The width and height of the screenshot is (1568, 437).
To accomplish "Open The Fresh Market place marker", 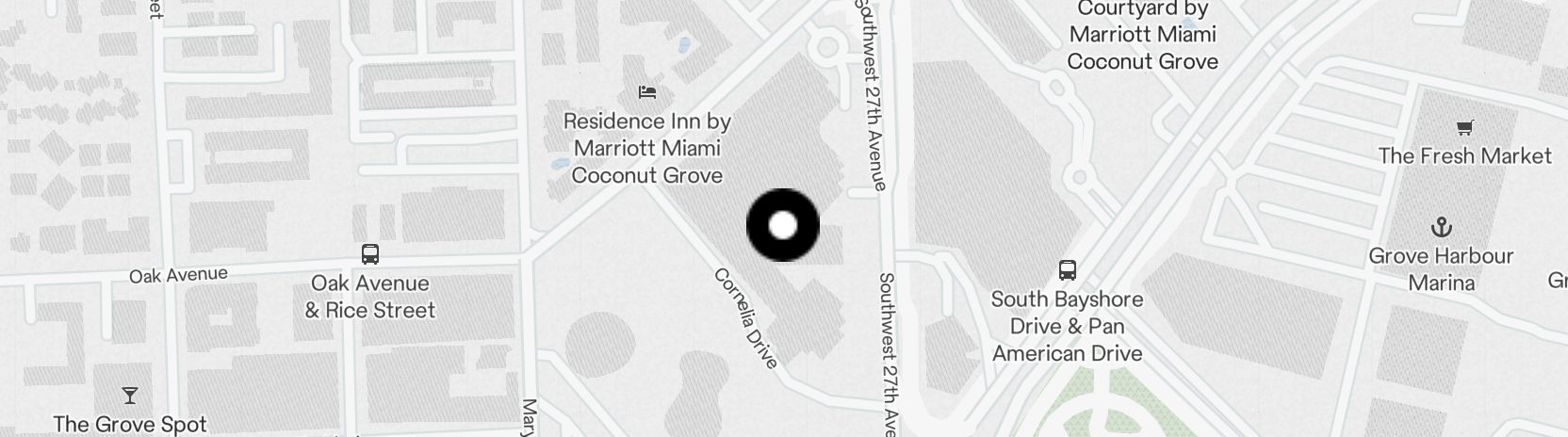I will (1464, 127).
